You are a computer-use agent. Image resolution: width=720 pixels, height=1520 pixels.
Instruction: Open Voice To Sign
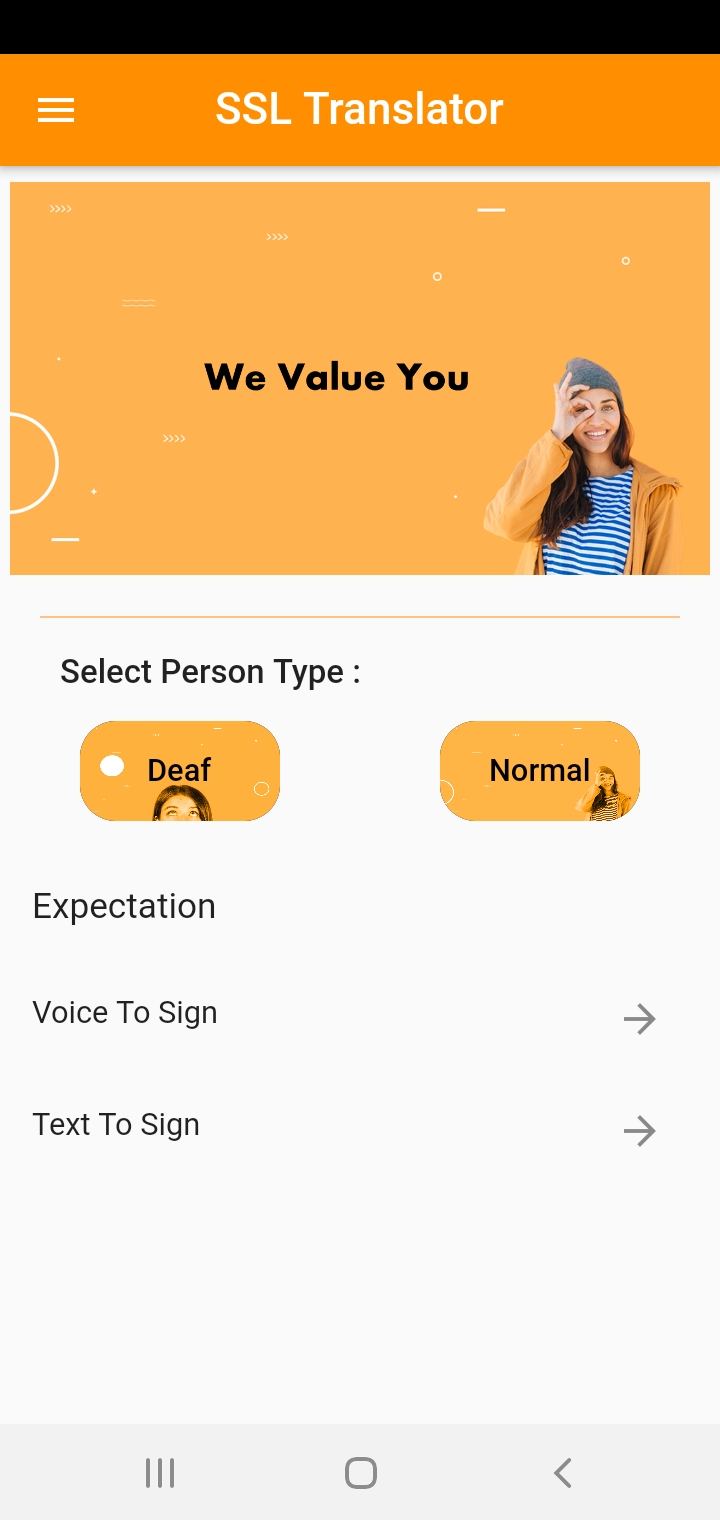tap(345, 1016)
